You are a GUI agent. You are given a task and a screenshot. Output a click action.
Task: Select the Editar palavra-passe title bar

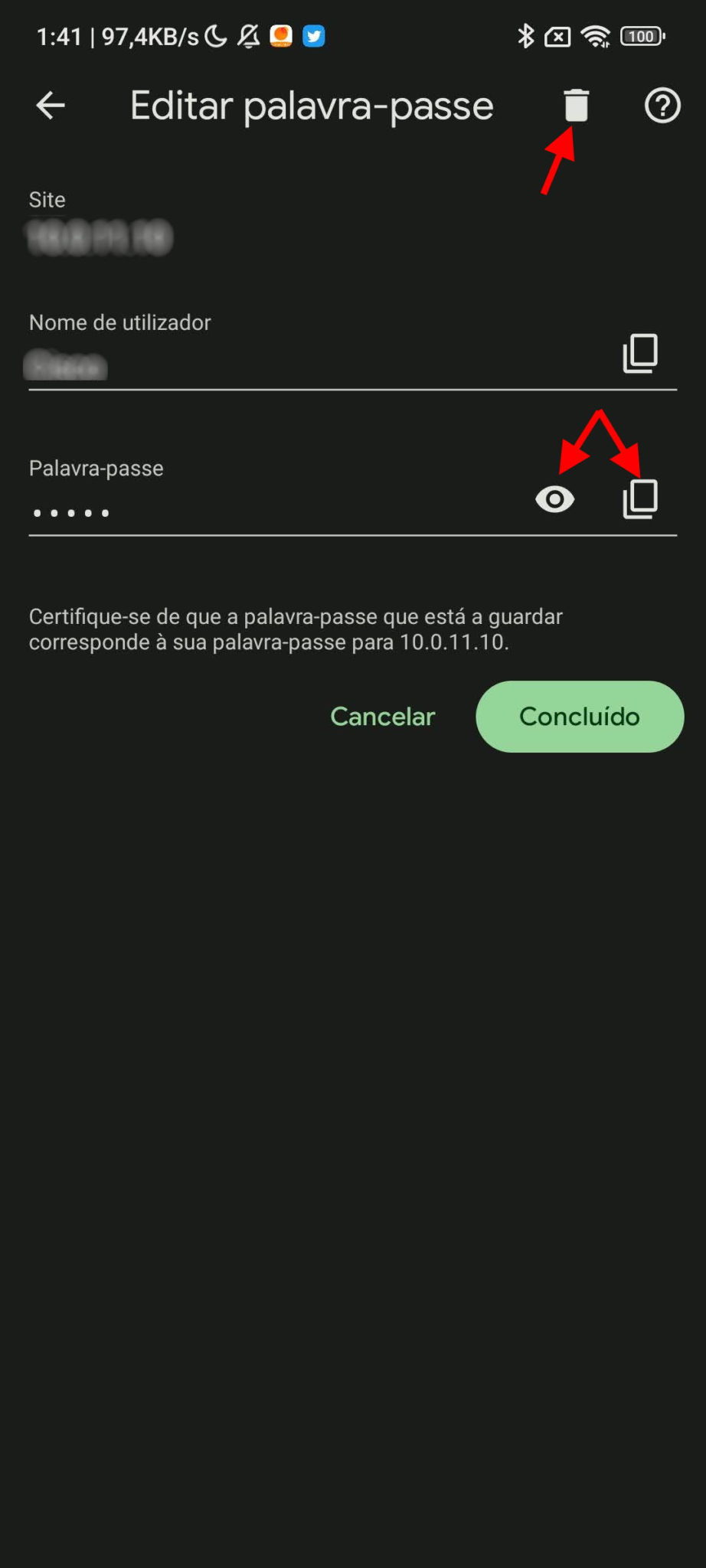311,106
